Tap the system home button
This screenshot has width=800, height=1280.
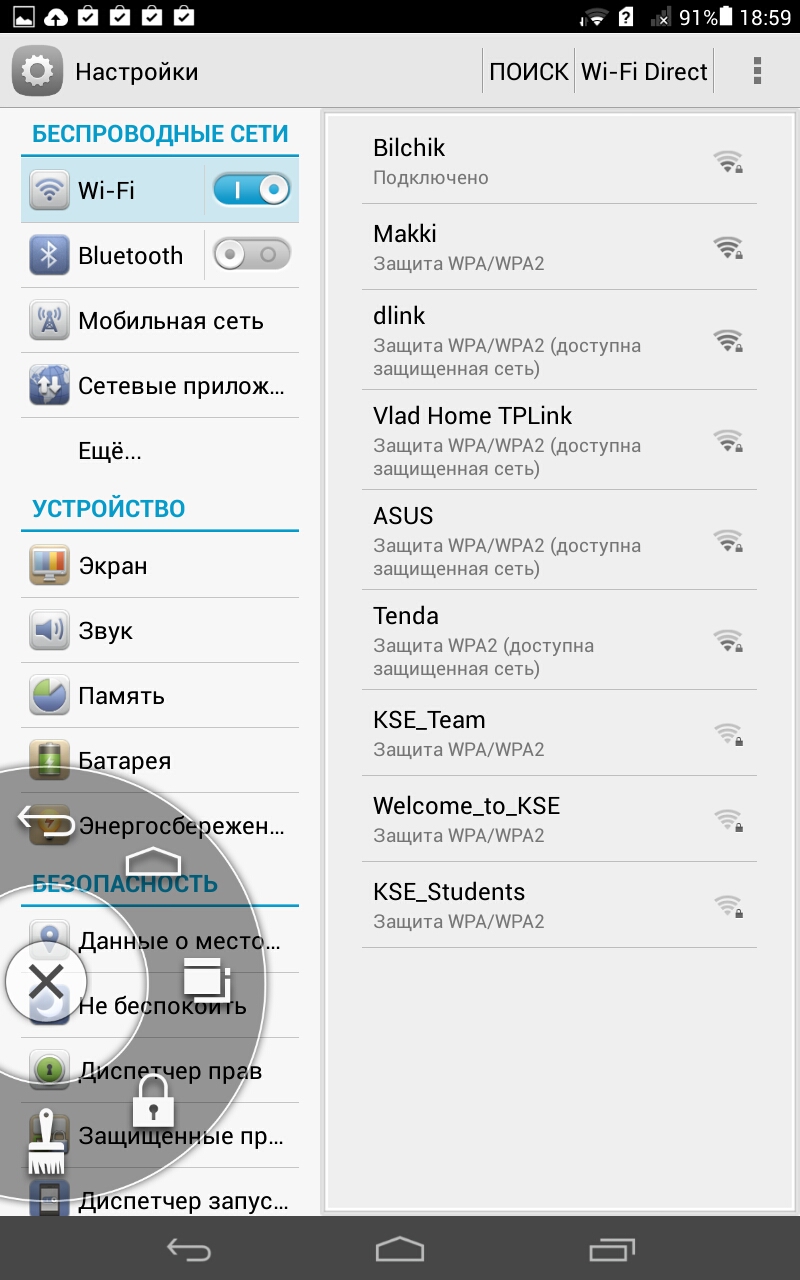pos(400,1249)
